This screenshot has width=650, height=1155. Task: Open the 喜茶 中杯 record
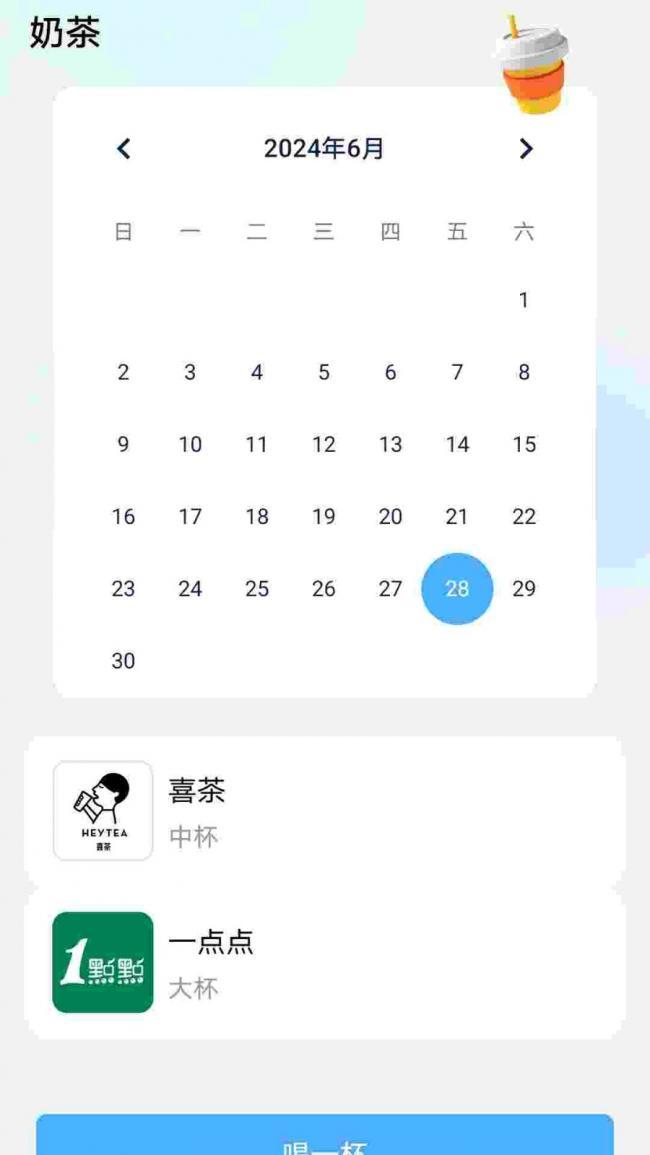click(324, 811)
